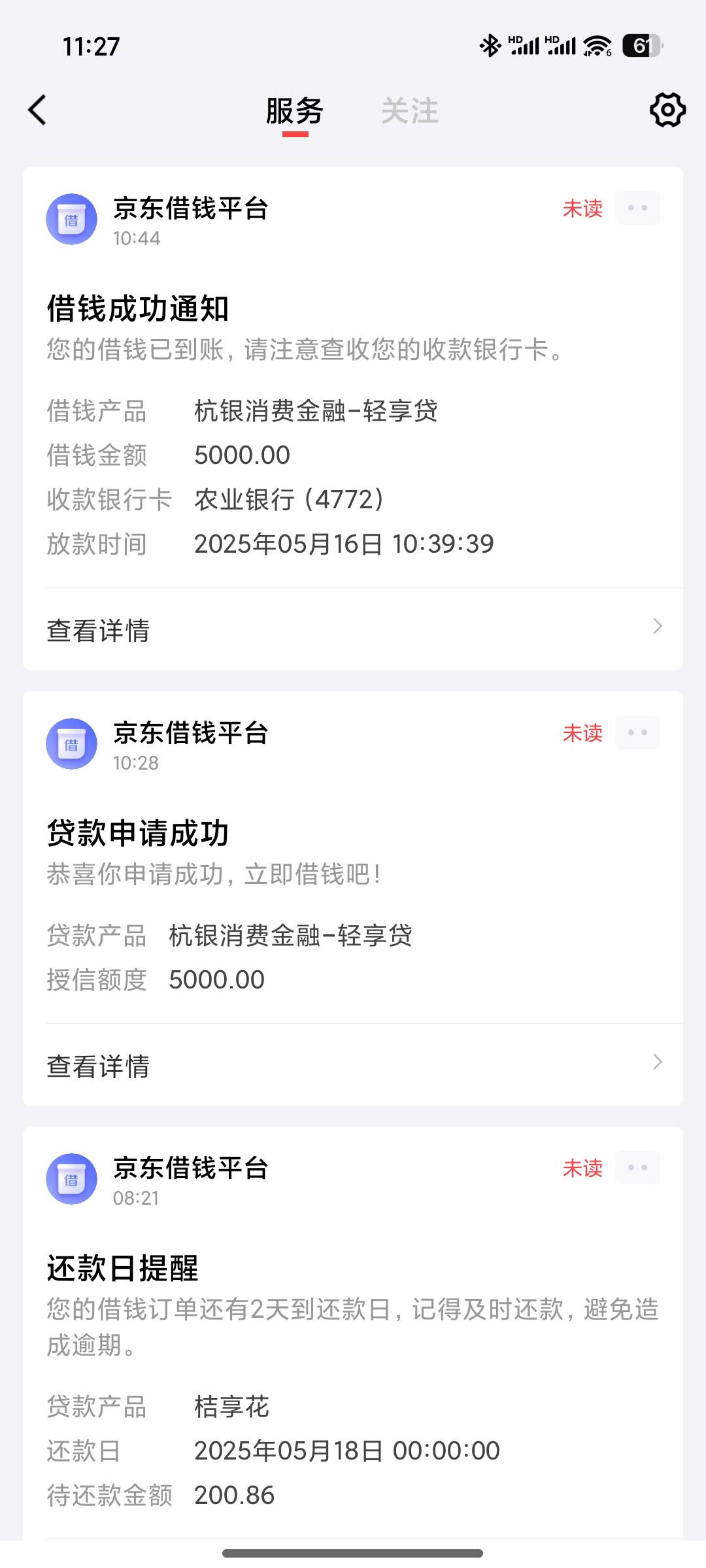Open the 还款日提醒 message card
The width and height of the screenshot is (706, 1568).
tap(353, 1333)
